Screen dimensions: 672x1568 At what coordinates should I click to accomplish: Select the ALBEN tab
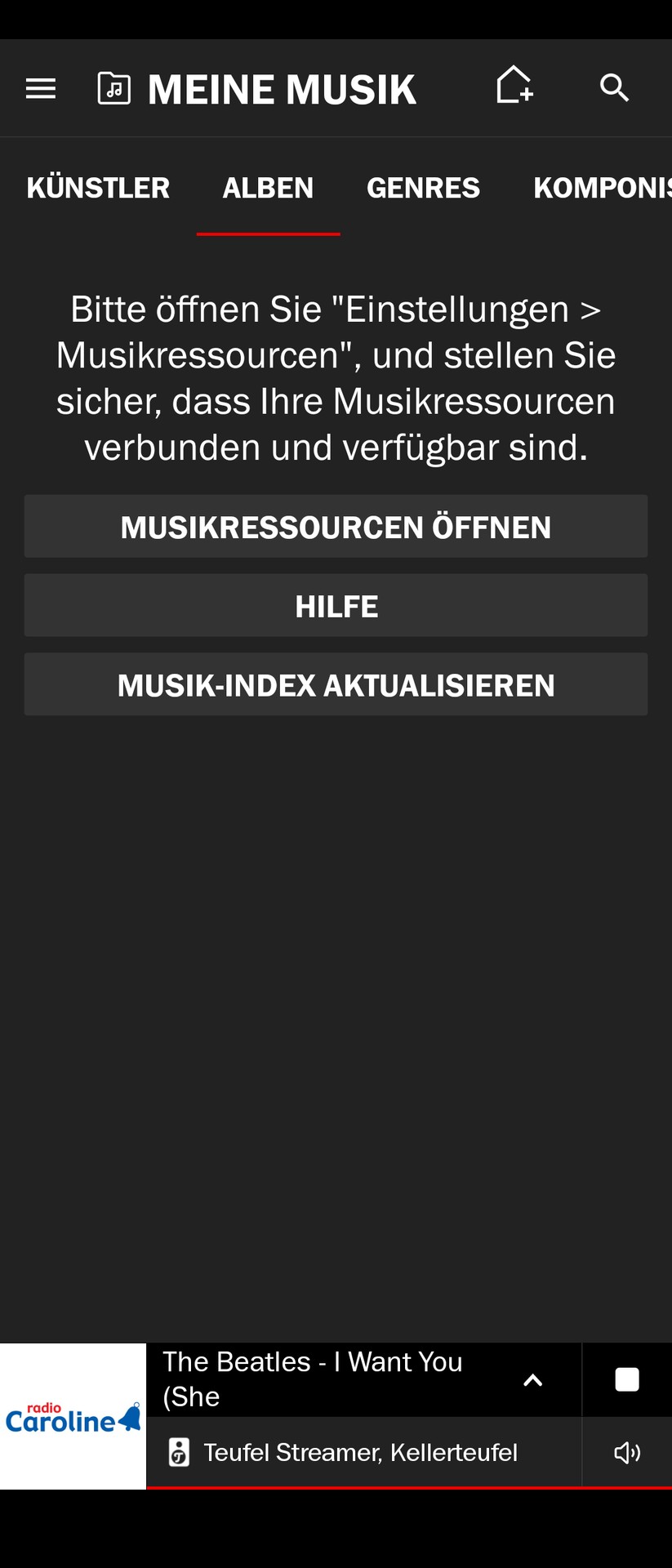click(x=268, y=188)
